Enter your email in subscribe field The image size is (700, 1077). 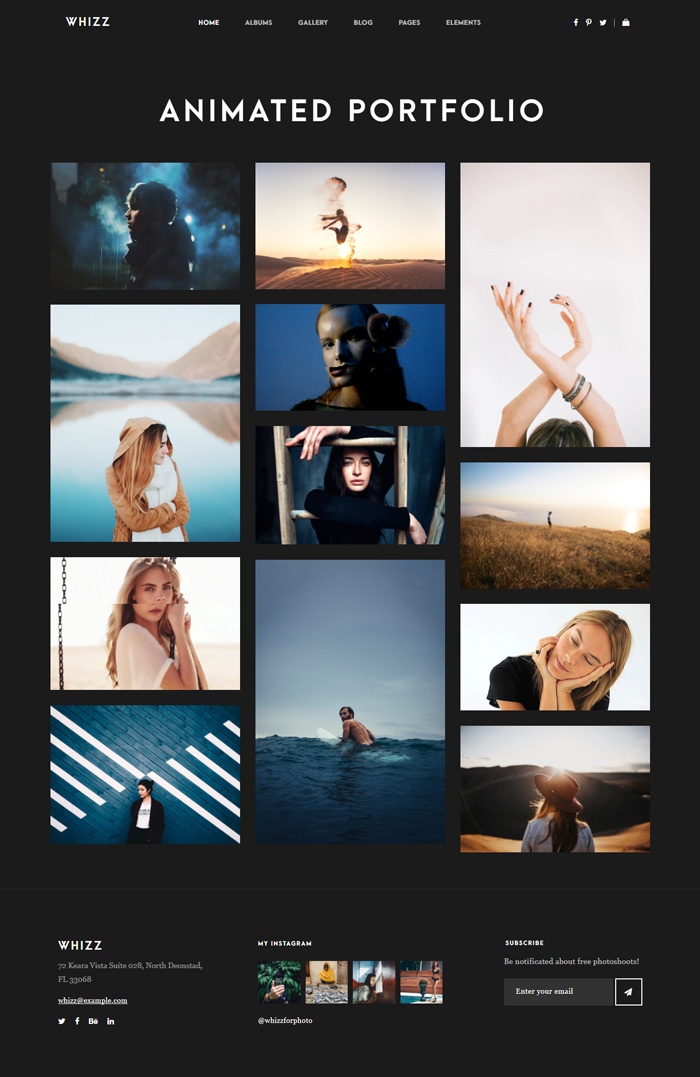[557, 991]
